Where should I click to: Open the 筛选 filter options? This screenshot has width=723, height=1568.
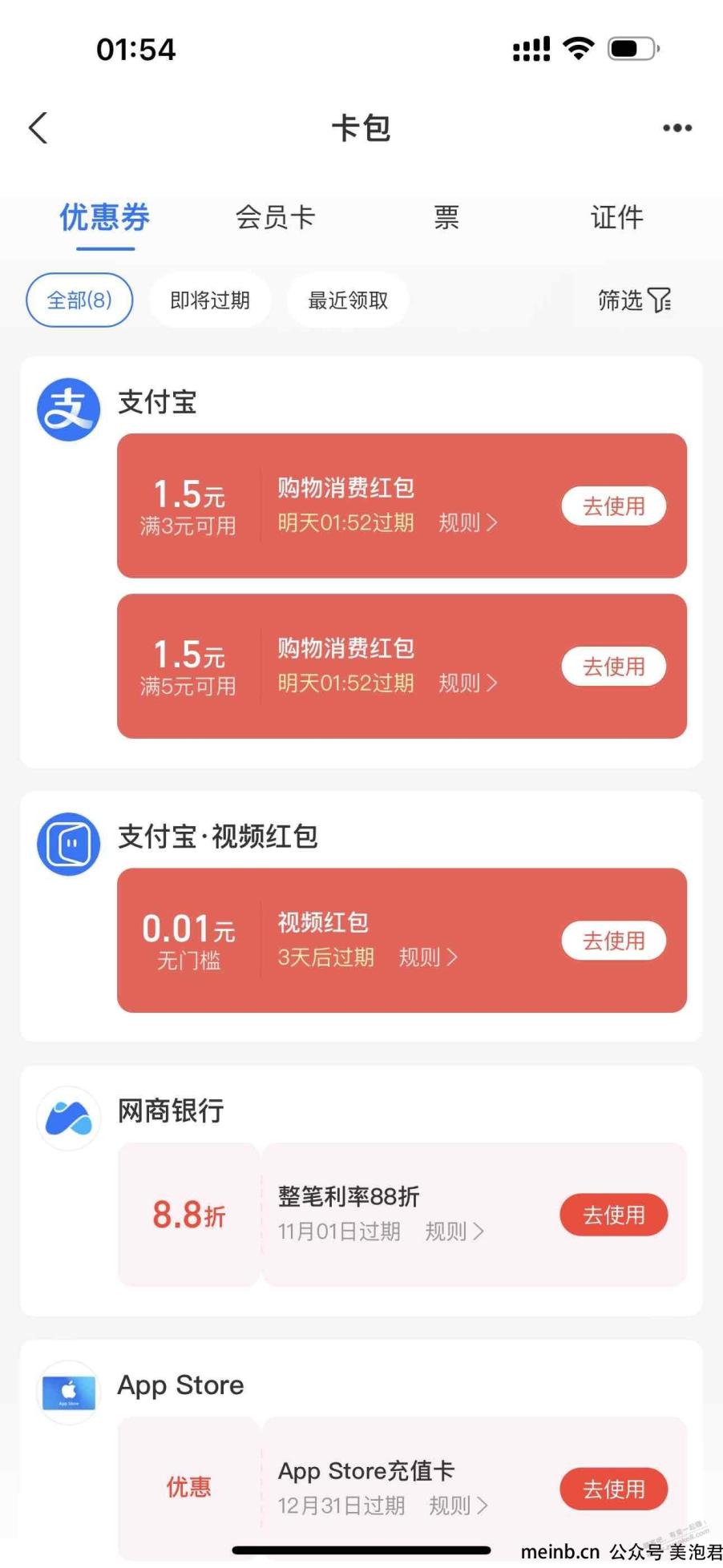pos(635,300)
